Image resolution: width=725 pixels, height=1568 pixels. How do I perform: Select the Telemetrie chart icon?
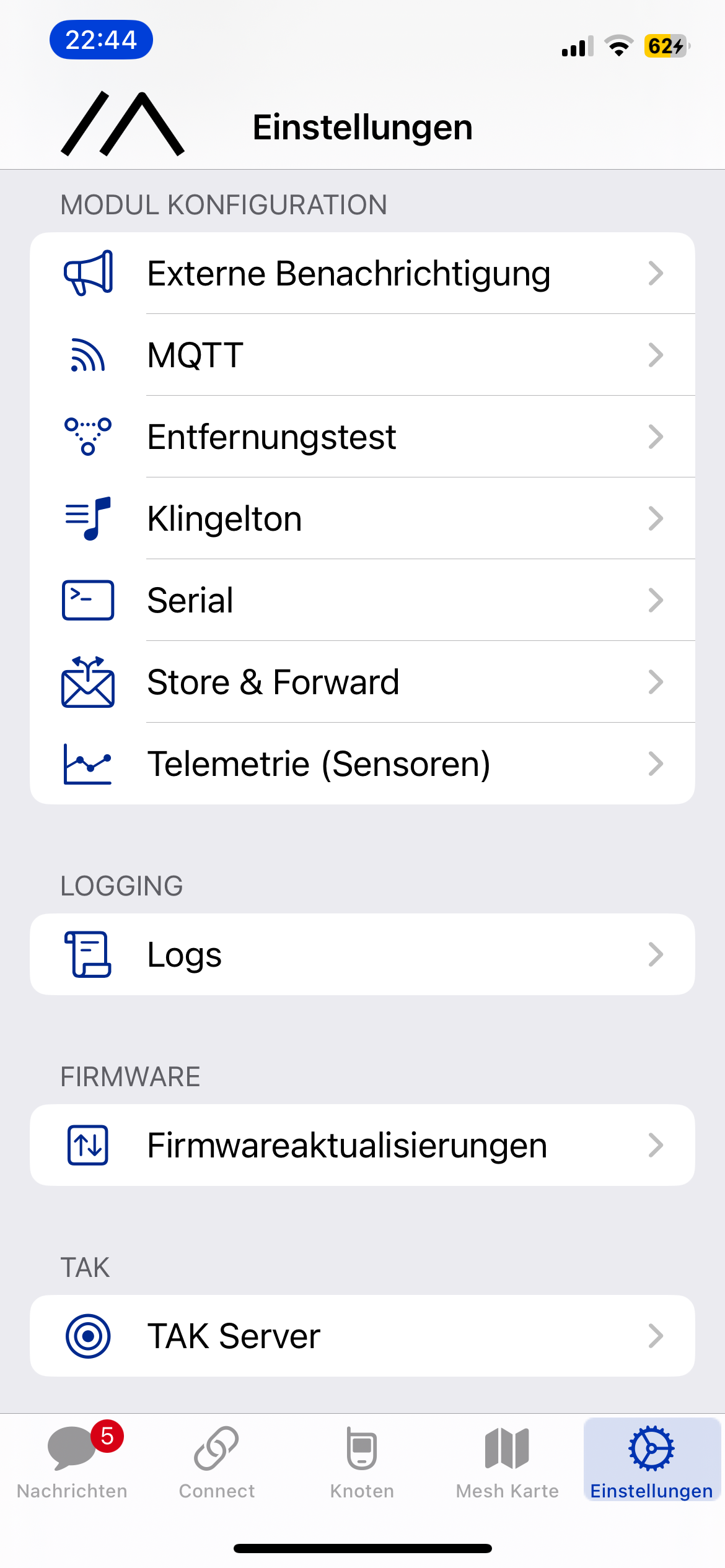[87, 763]
